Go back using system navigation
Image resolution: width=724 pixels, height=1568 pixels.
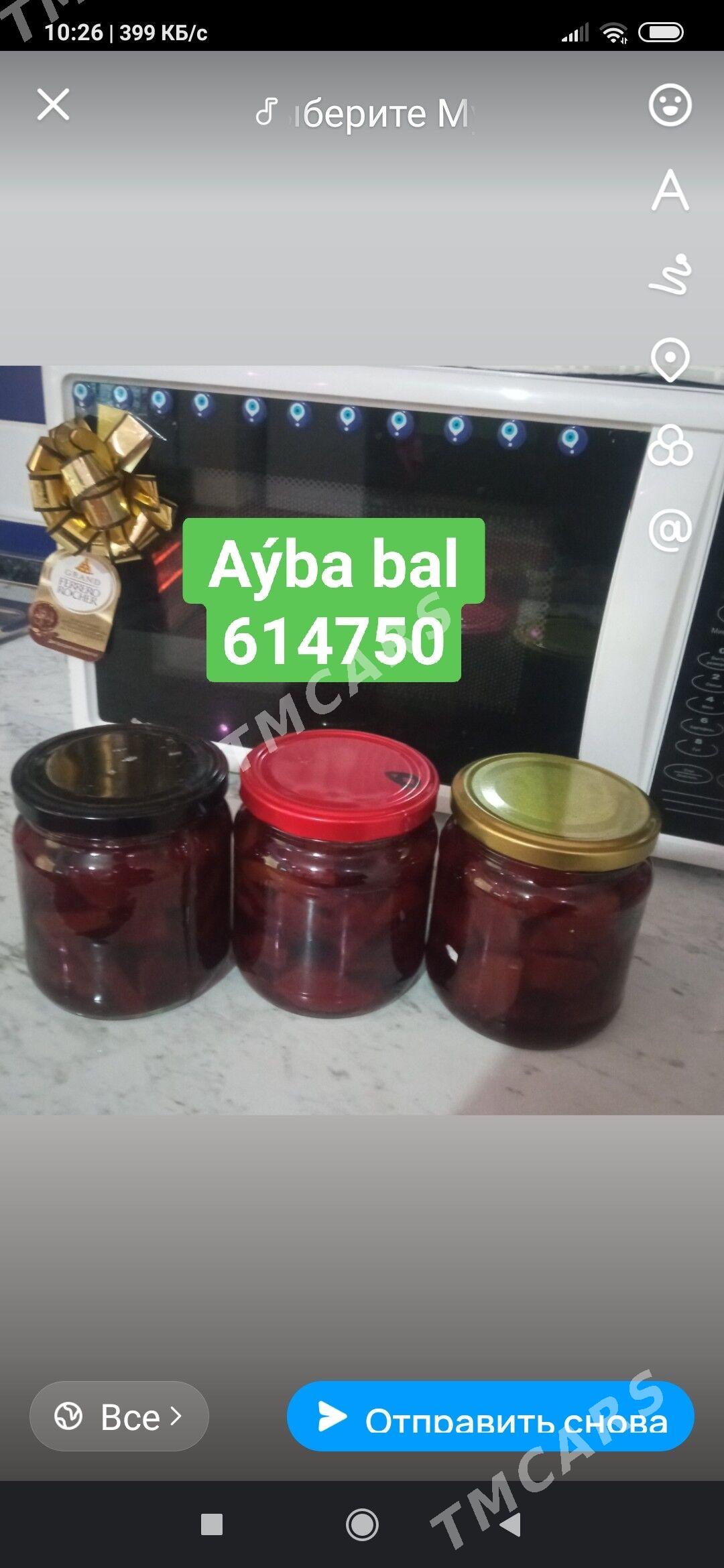511,1525
